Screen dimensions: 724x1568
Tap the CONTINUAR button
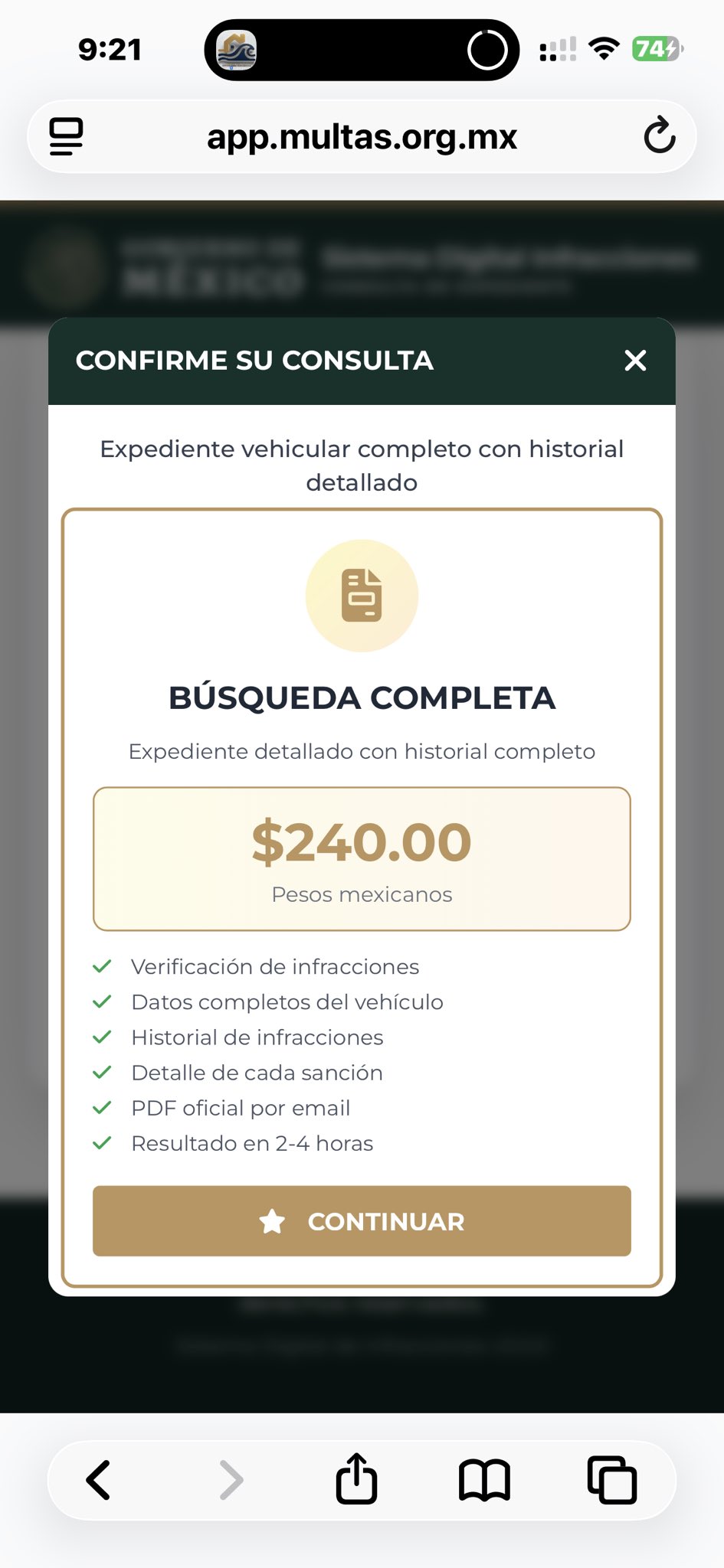pos(362,1221)
